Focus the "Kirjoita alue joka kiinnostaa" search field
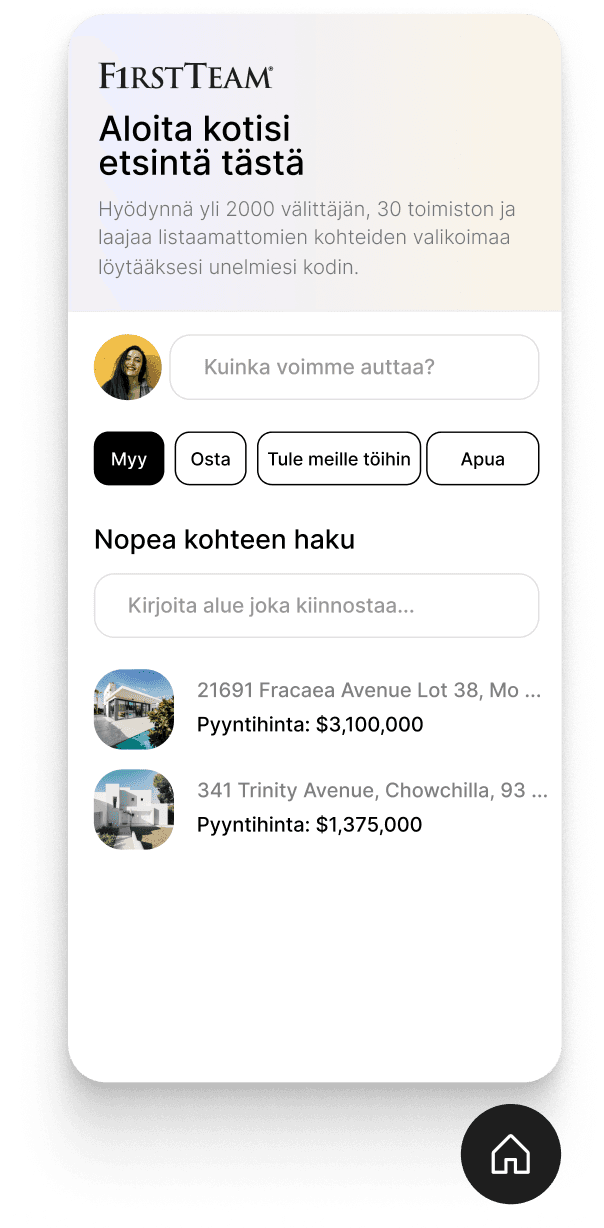 point(316,606)
